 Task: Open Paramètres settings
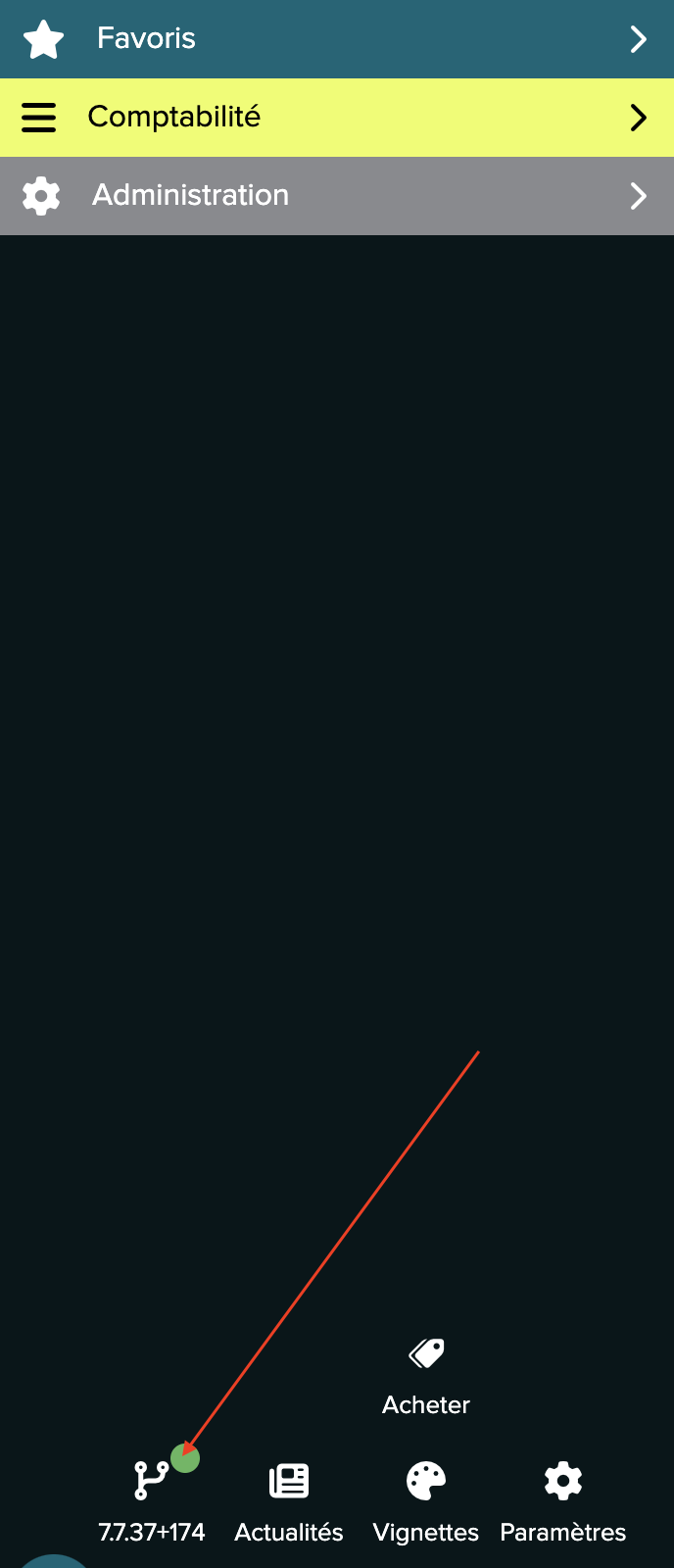pos(563,1501)
